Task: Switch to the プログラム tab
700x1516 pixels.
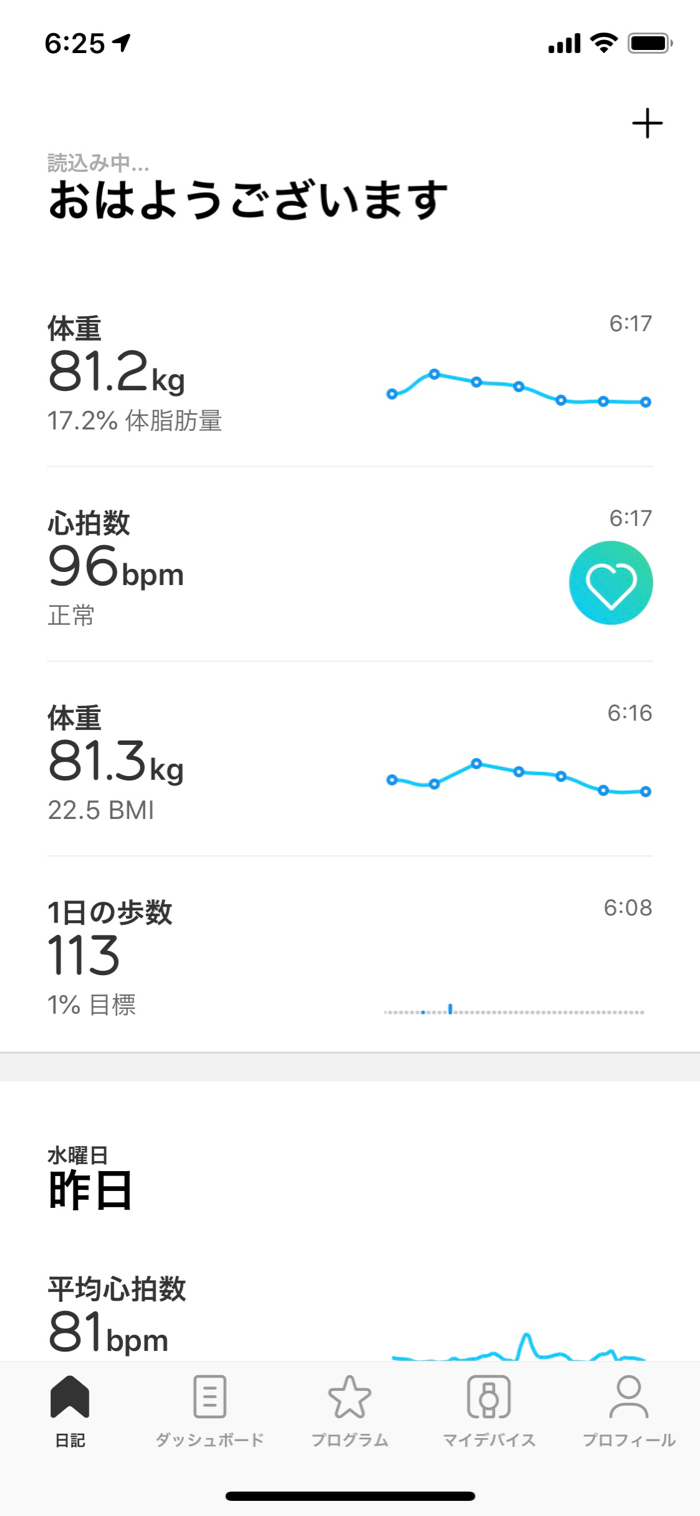Action: pos(350,1411)
